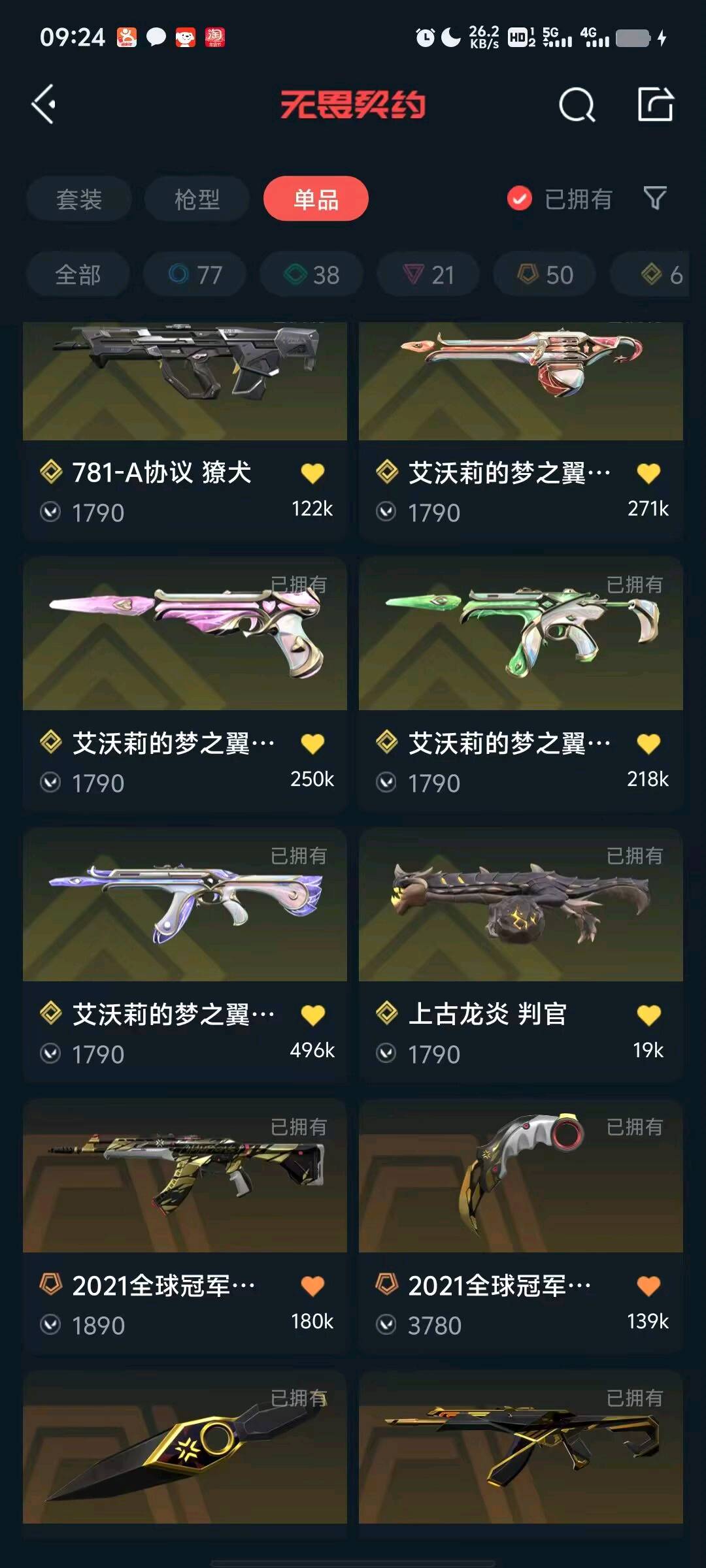Open the 2021全球冠军 card priced 3780

[521, 1226]
